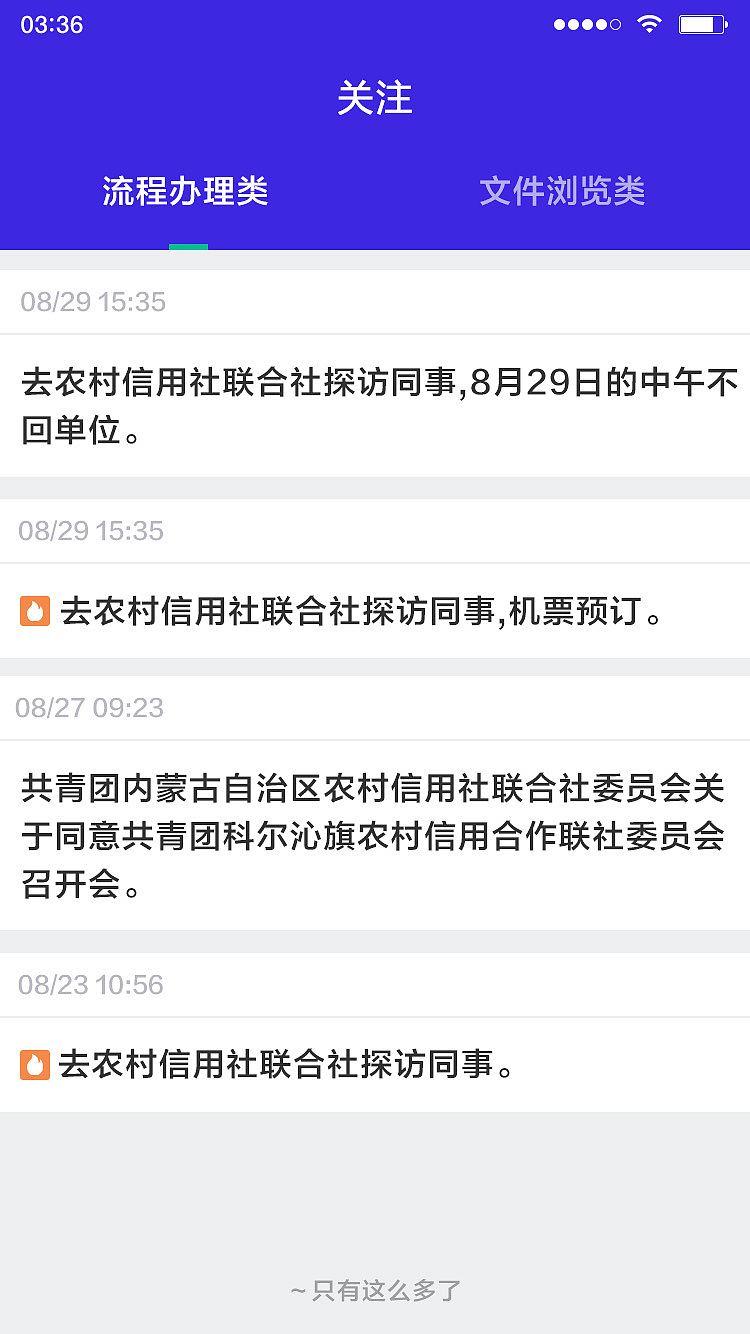750x1334 pixels.
Task: Tap the timestamp 08/27 09:23 header
Action: (x=93, y=708)
